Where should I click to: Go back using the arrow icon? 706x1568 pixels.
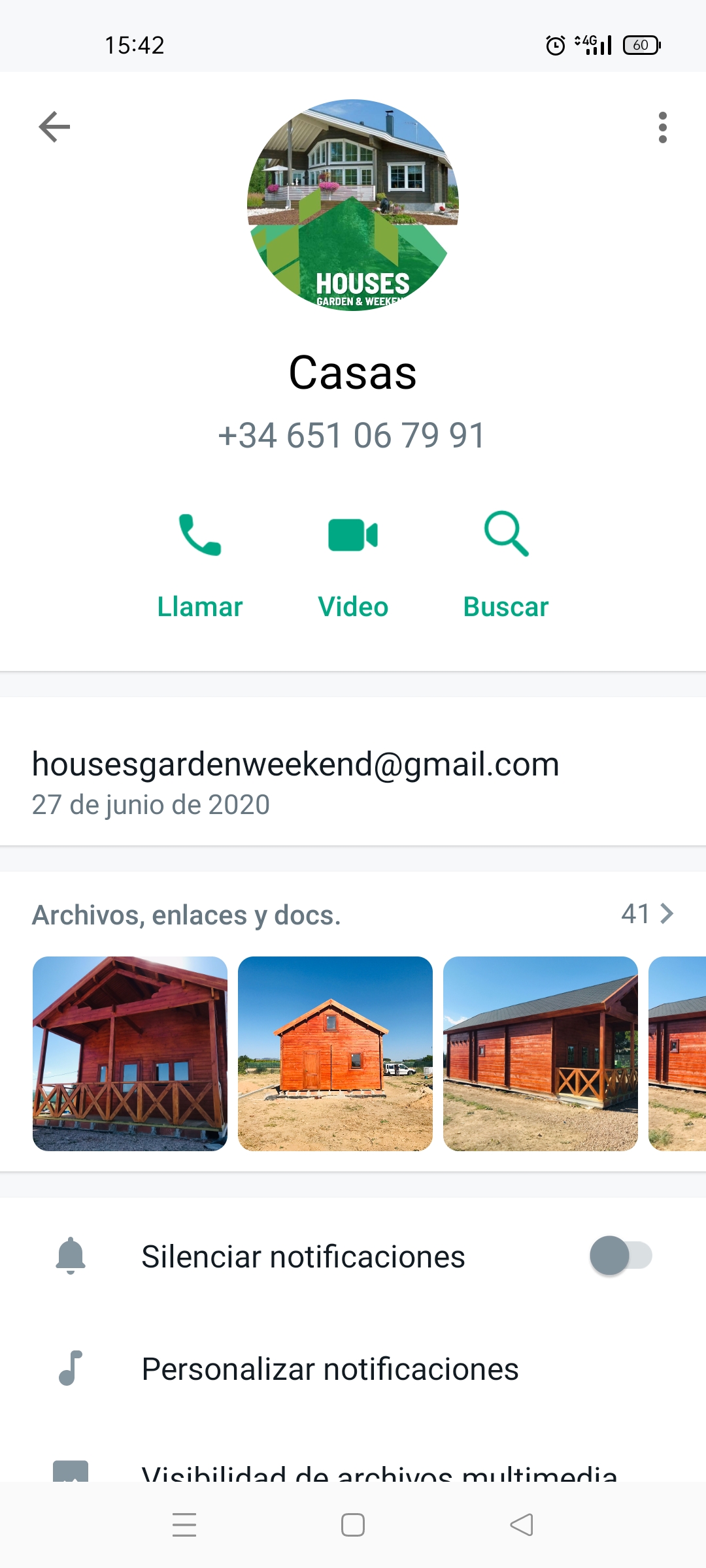coord(54,127)
